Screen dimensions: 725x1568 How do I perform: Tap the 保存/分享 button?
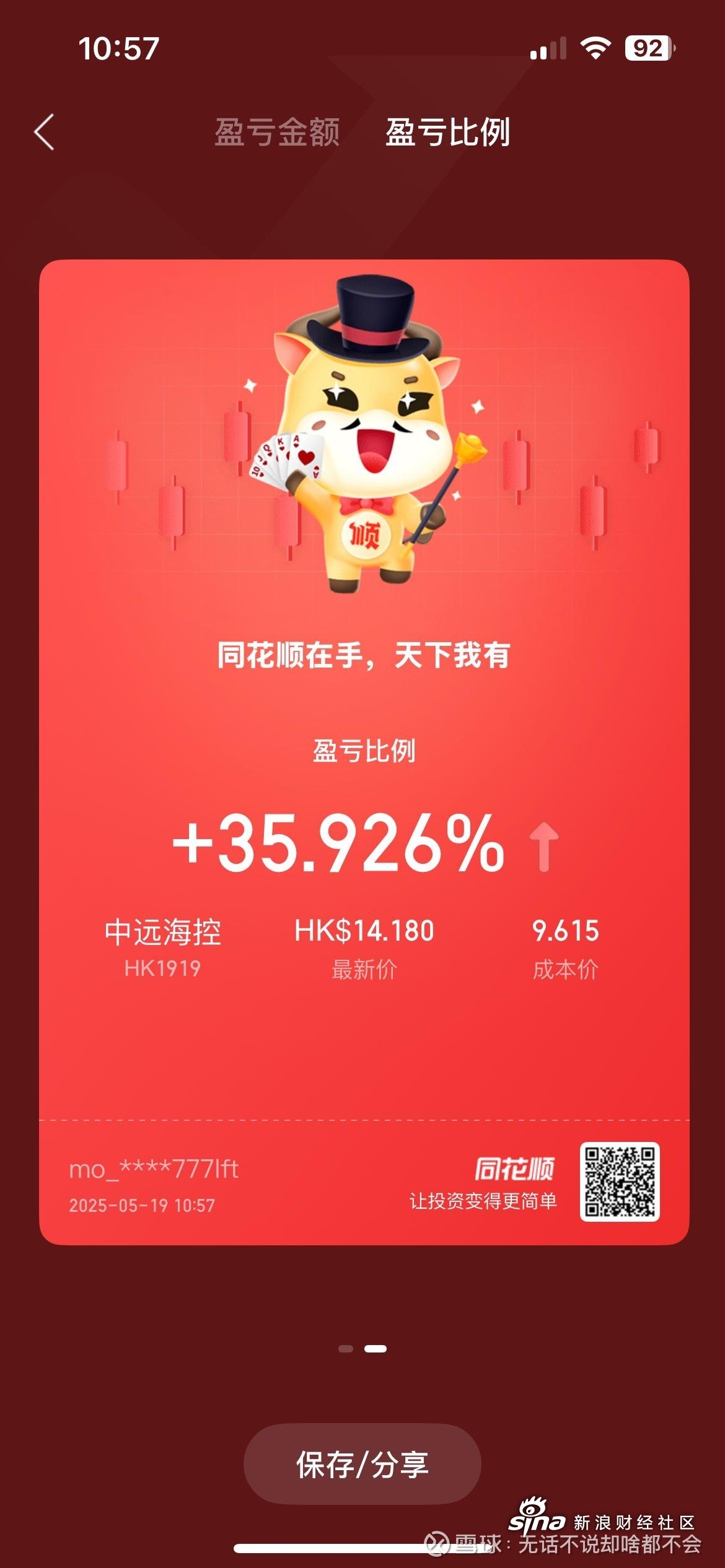click(362, 1465)
